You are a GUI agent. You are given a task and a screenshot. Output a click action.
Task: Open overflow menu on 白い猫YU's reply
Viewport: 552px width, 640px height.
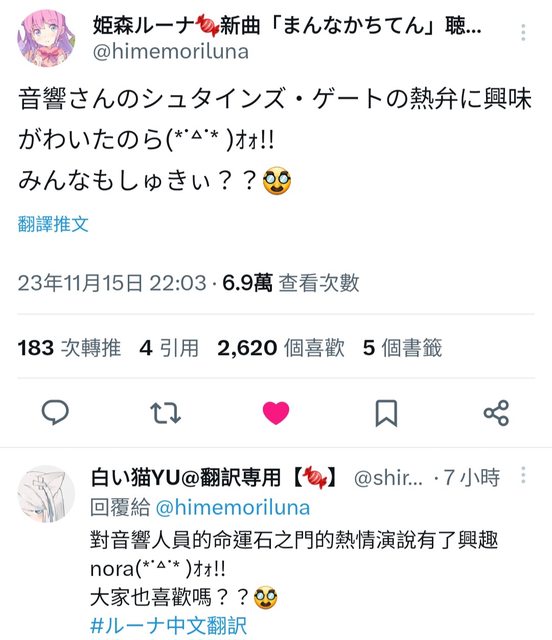click(523, 476)
